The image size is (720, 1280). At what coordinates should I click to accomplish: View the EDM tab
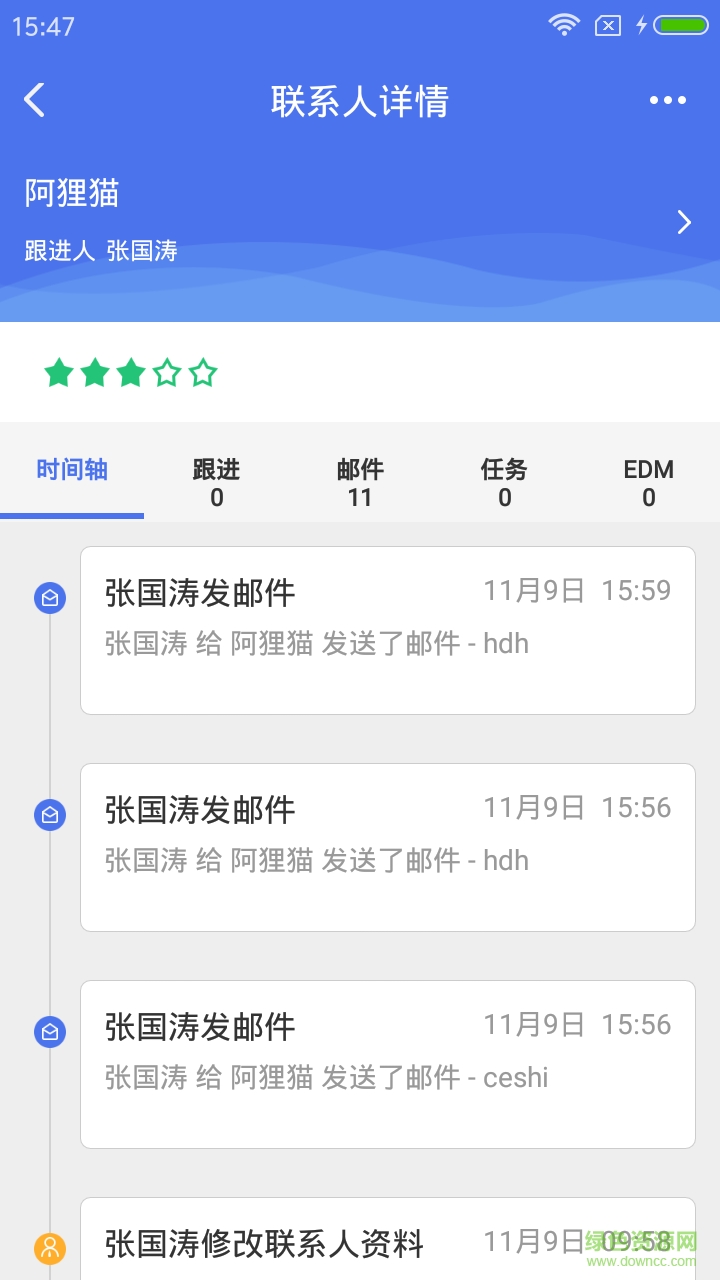coord(648,482)
